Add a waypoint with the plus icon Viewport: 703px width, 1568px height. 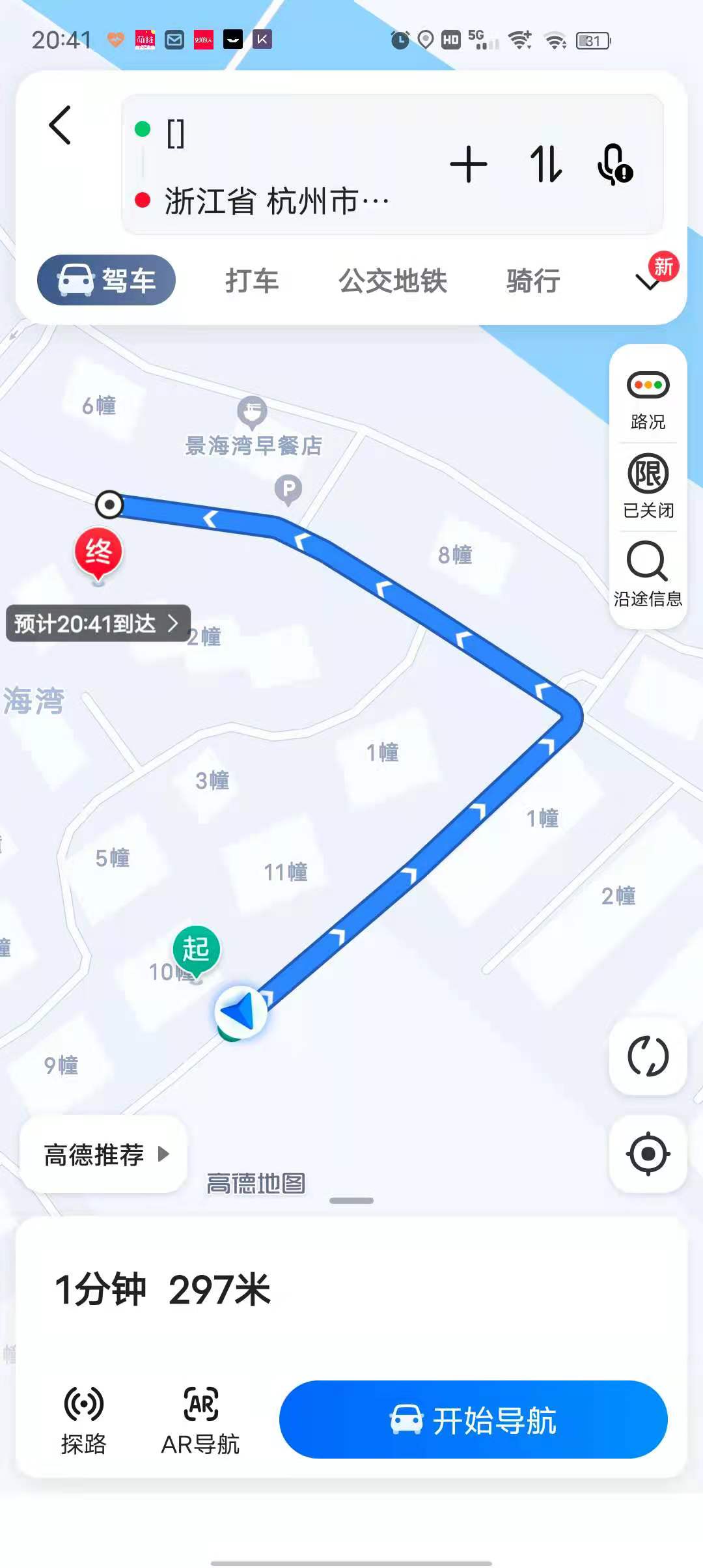(468, 164)
